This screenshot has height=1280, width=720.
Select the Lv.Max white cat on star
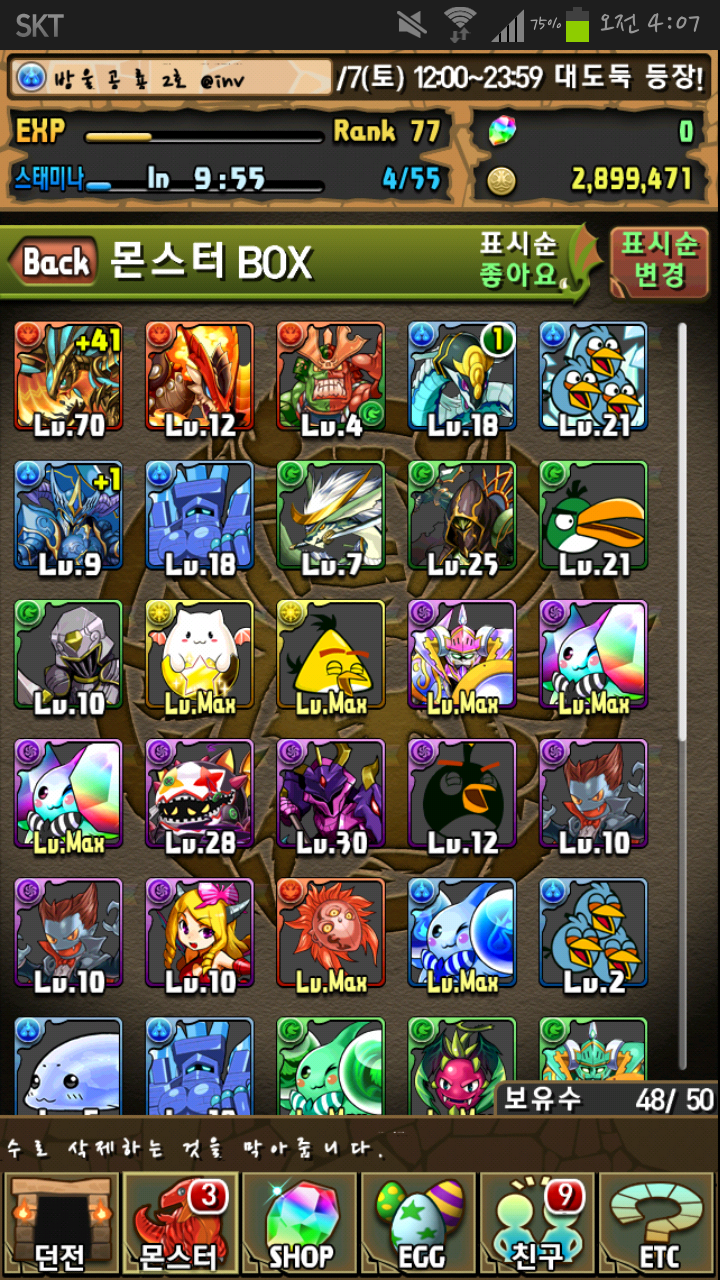click(x=199, y=655)
